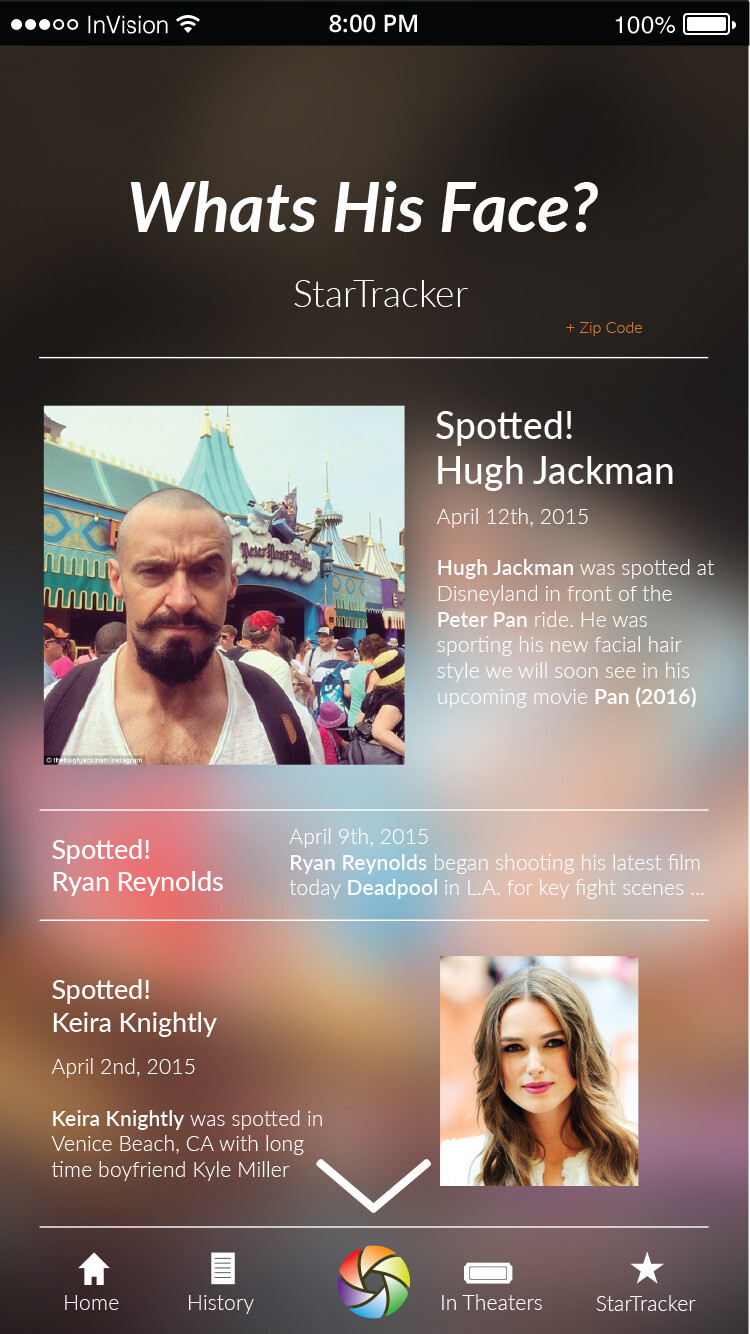Tap the down chevron for more sightings
This screenshot has height=1334, width=750.
click(374, 1186)
